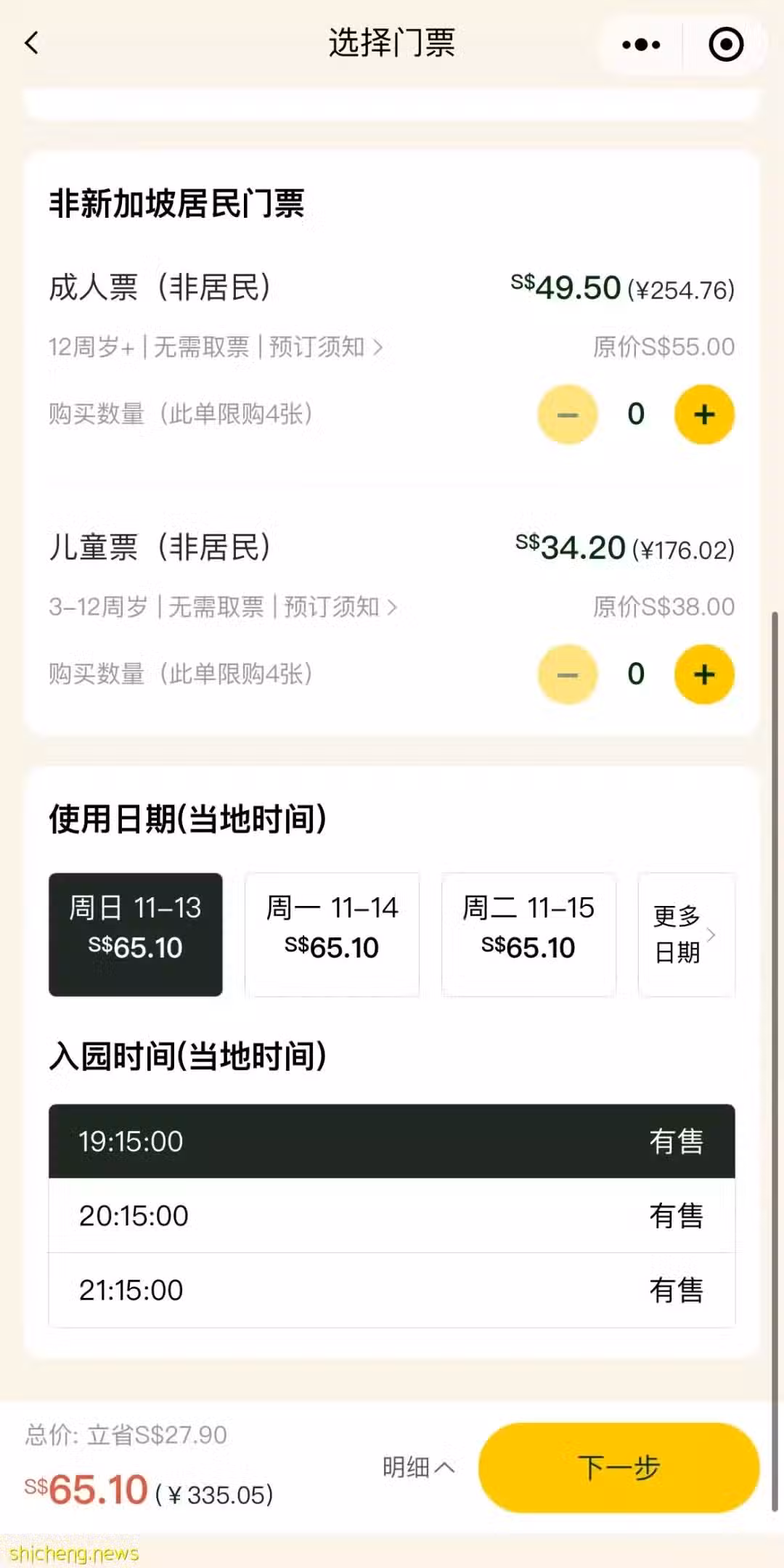Select date 周一 11-14

pyautogui.click(x=332, y=934)
